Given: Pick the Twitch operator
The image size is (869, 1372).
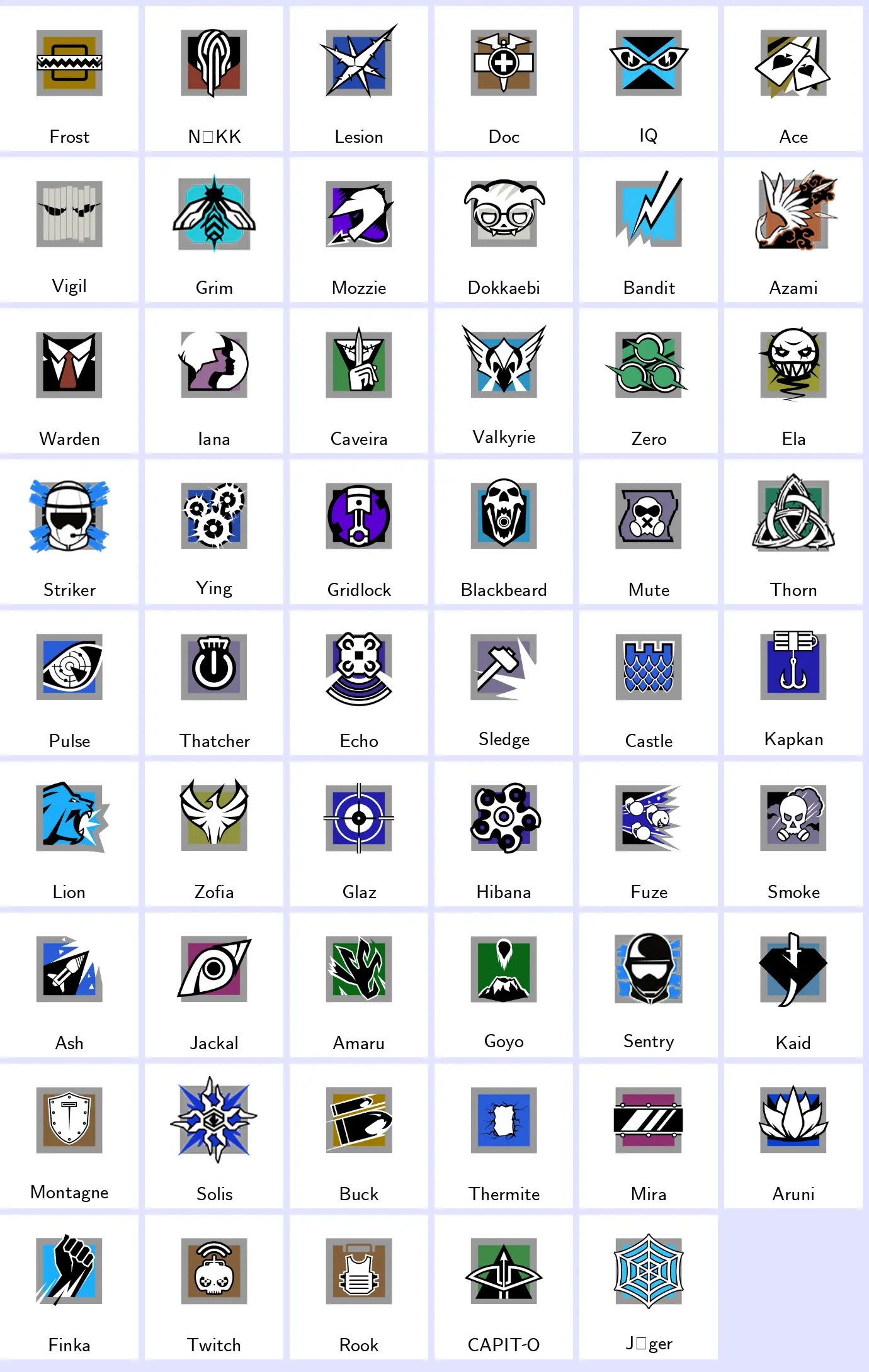Looking at the screenshot, I should 214,1287.
